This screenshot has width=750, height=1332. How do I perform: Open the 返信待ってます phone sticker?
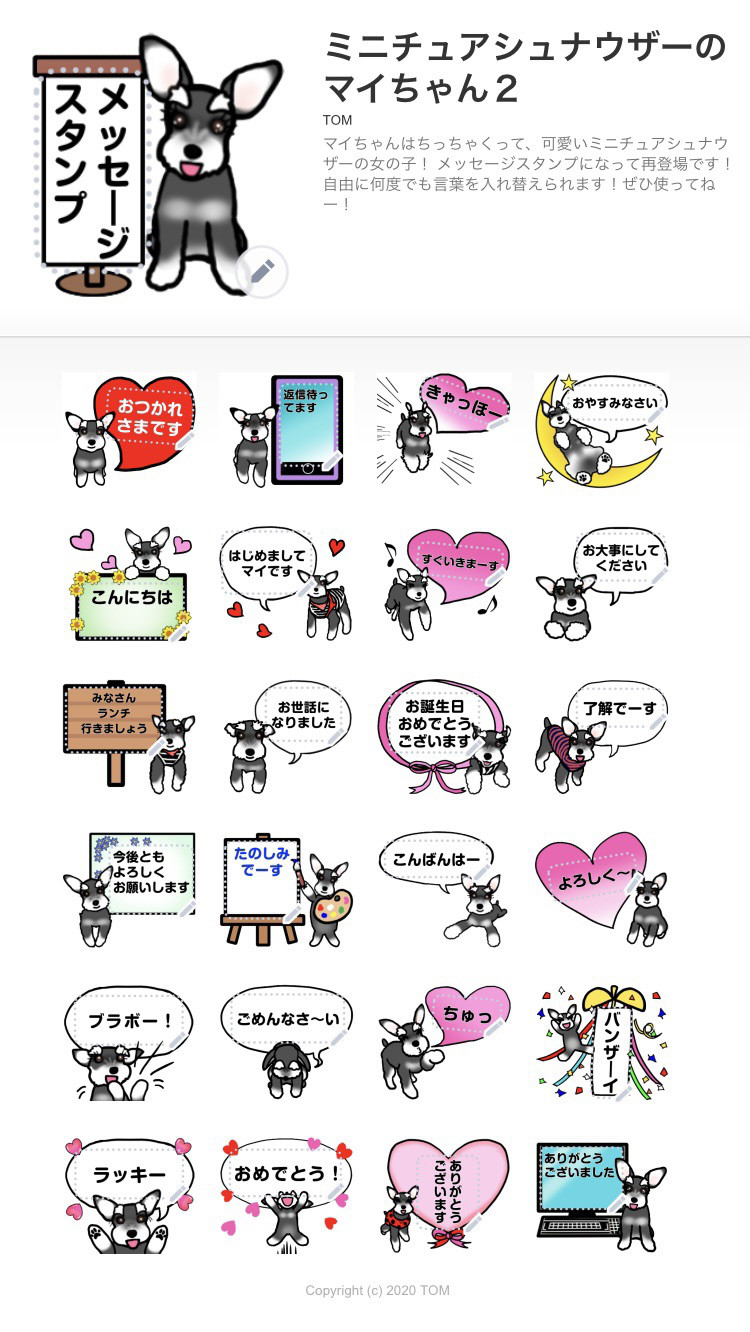[x=286, y=429]
